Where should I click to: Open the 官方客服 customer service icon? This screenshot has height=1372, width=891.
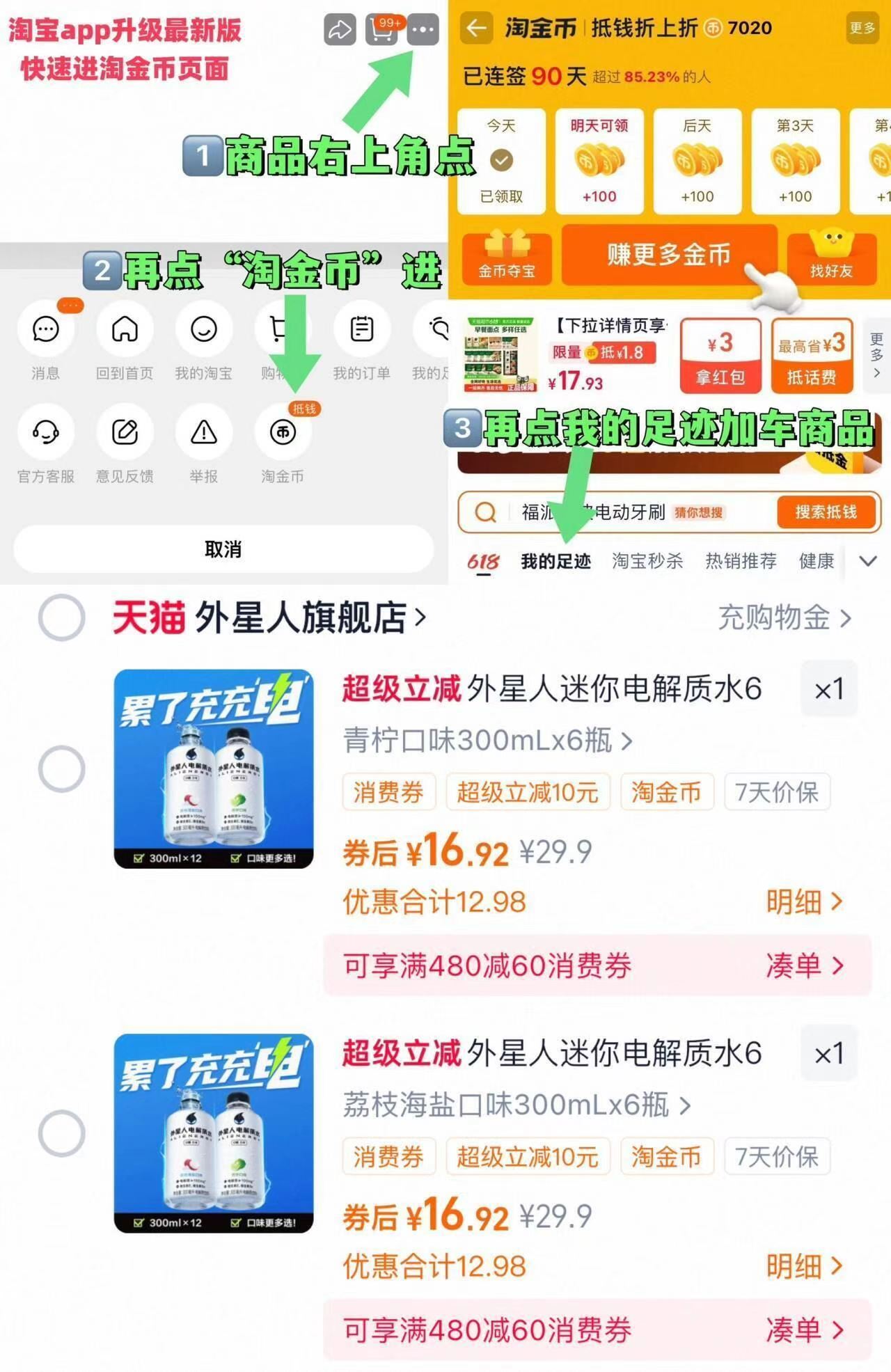click(x=45, y=433)
